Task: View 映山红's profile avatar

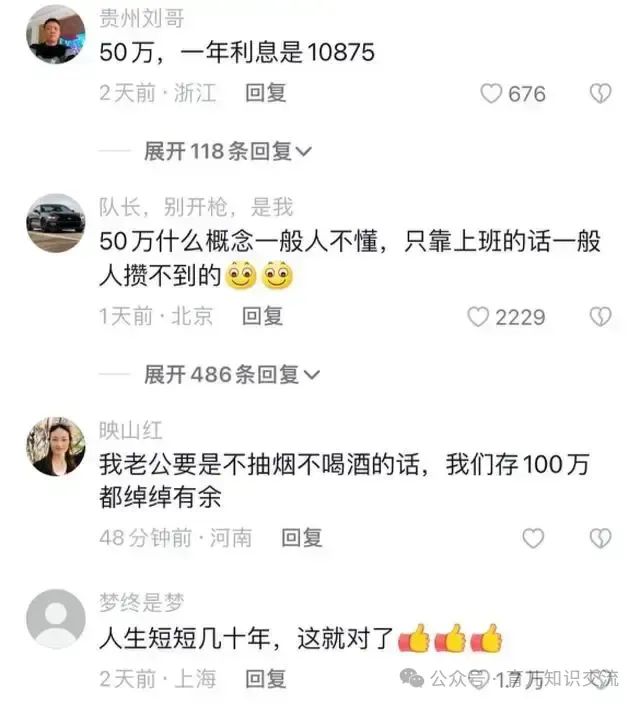Action: pyautogui.click(x=55, y=446)
